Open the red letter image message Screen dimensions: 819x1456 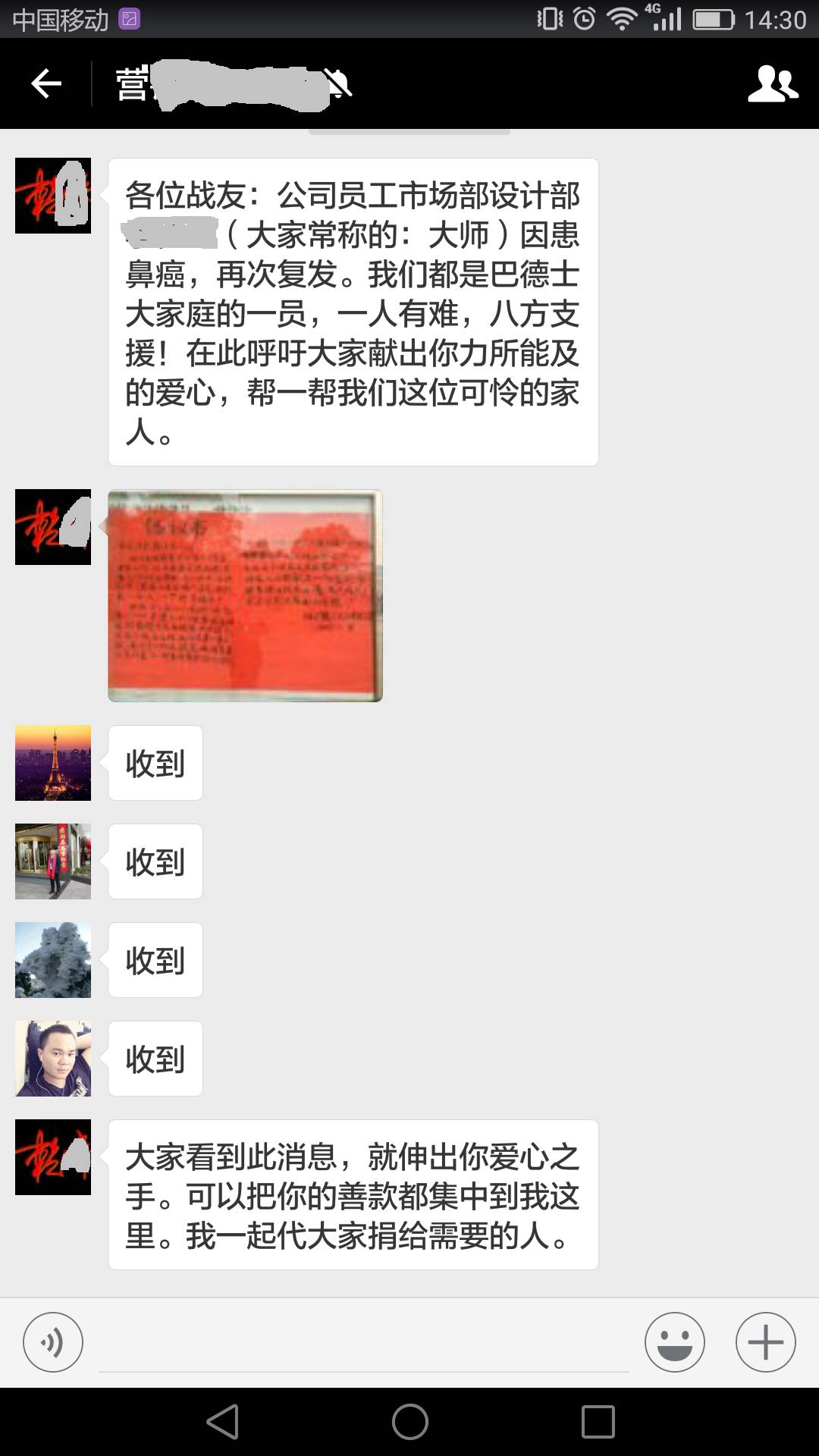(x=245, y=595)
